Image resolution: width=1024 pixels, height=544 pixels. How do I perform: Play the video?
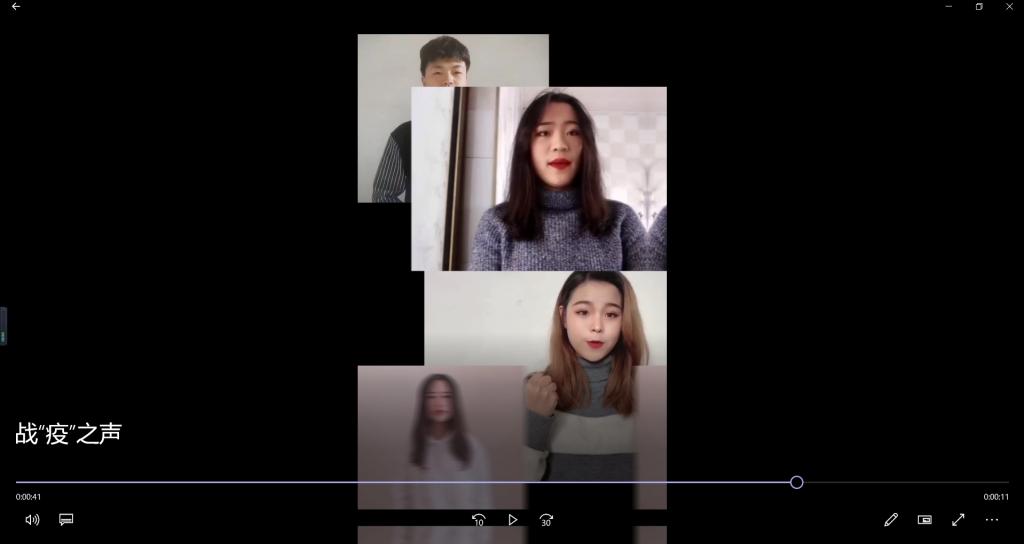[x=512, y=520]
